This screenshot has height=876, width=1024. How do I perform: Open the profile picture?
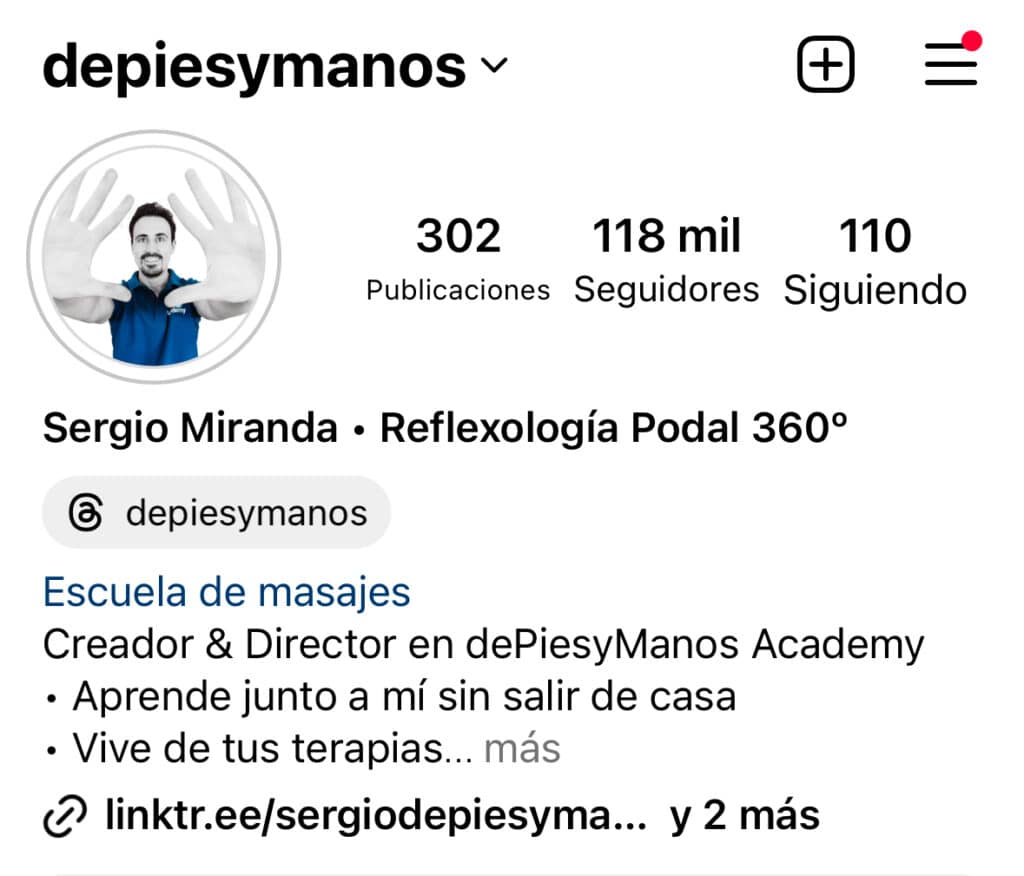(154, 258)
